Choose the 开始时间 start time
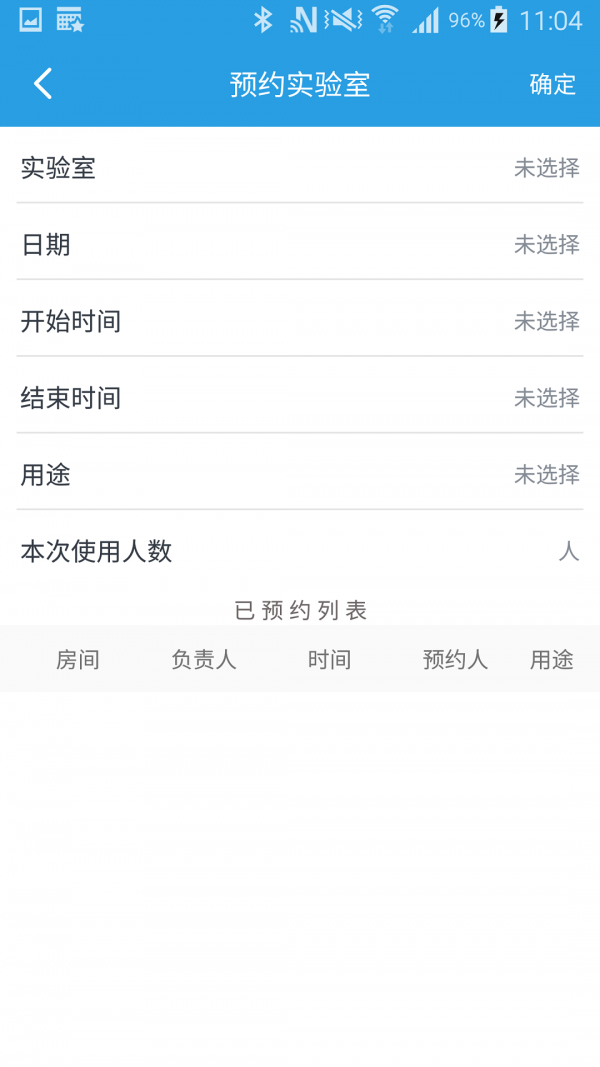Image resolution: width=600 pixels, height=1067 pixels. [x=300, y=321]
